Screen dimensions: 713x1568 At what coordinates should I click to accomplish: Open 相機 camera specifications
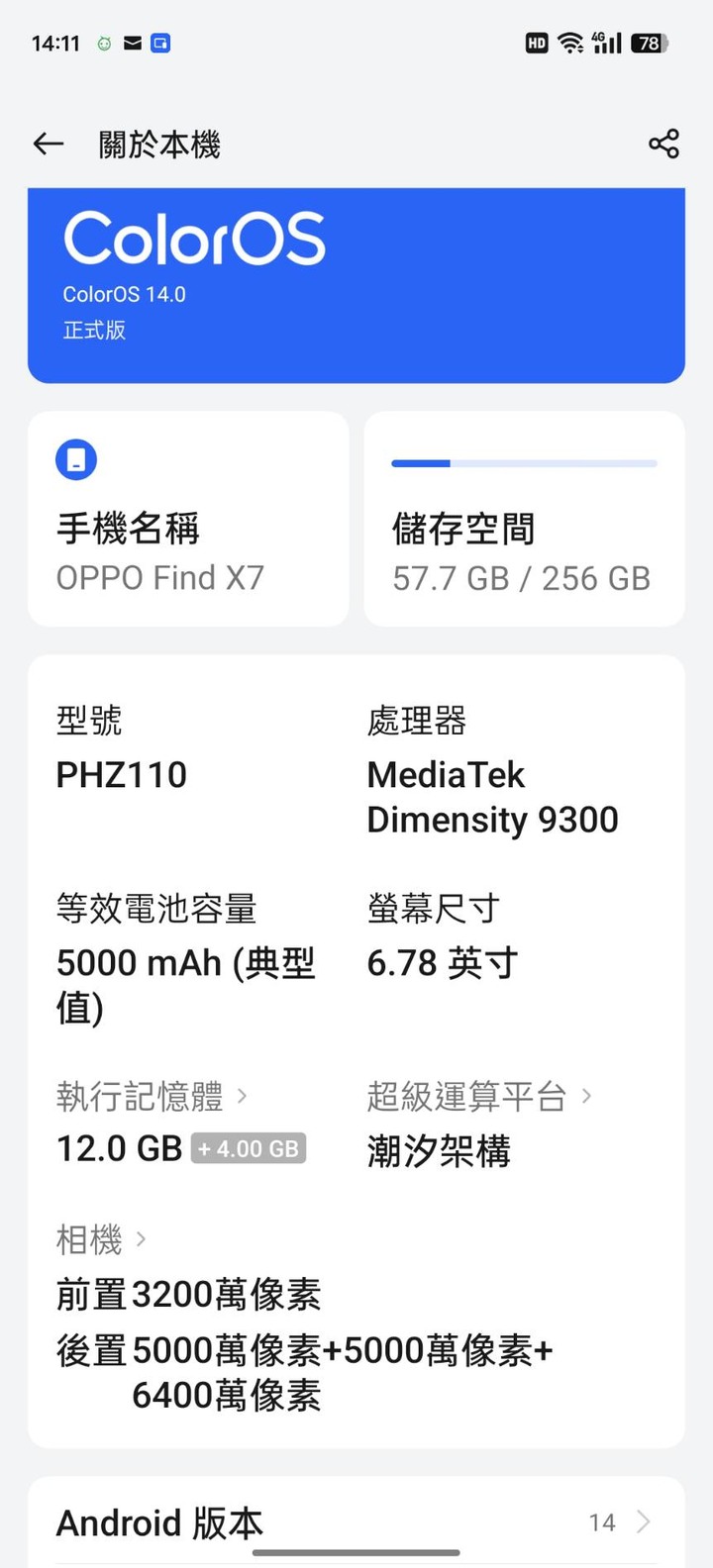click(101, 1239)
